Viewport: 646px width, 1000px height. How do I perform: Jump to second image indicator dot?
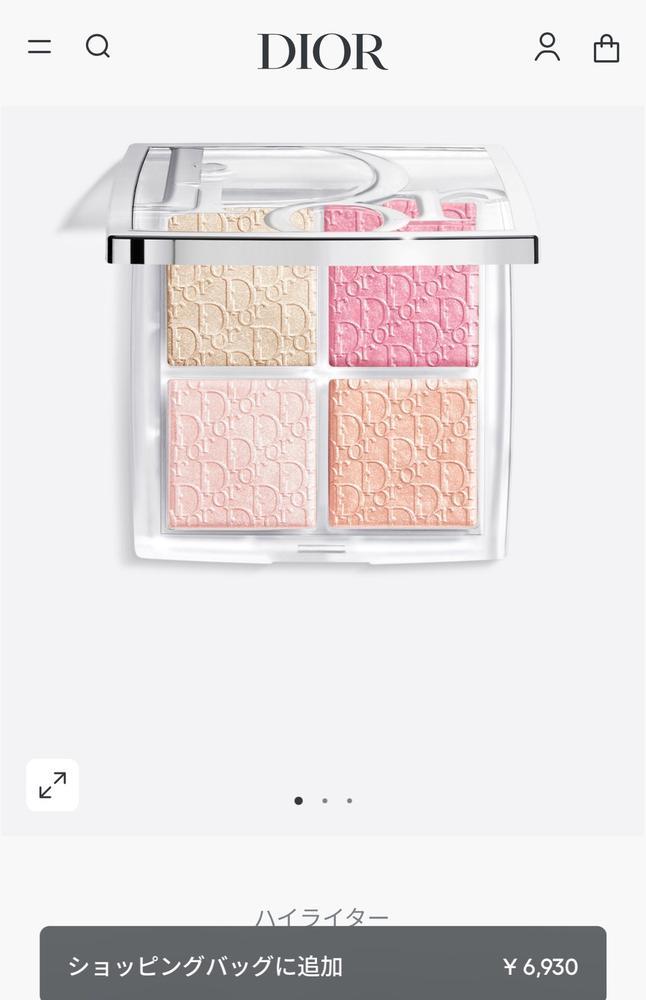tap(324, 800)
